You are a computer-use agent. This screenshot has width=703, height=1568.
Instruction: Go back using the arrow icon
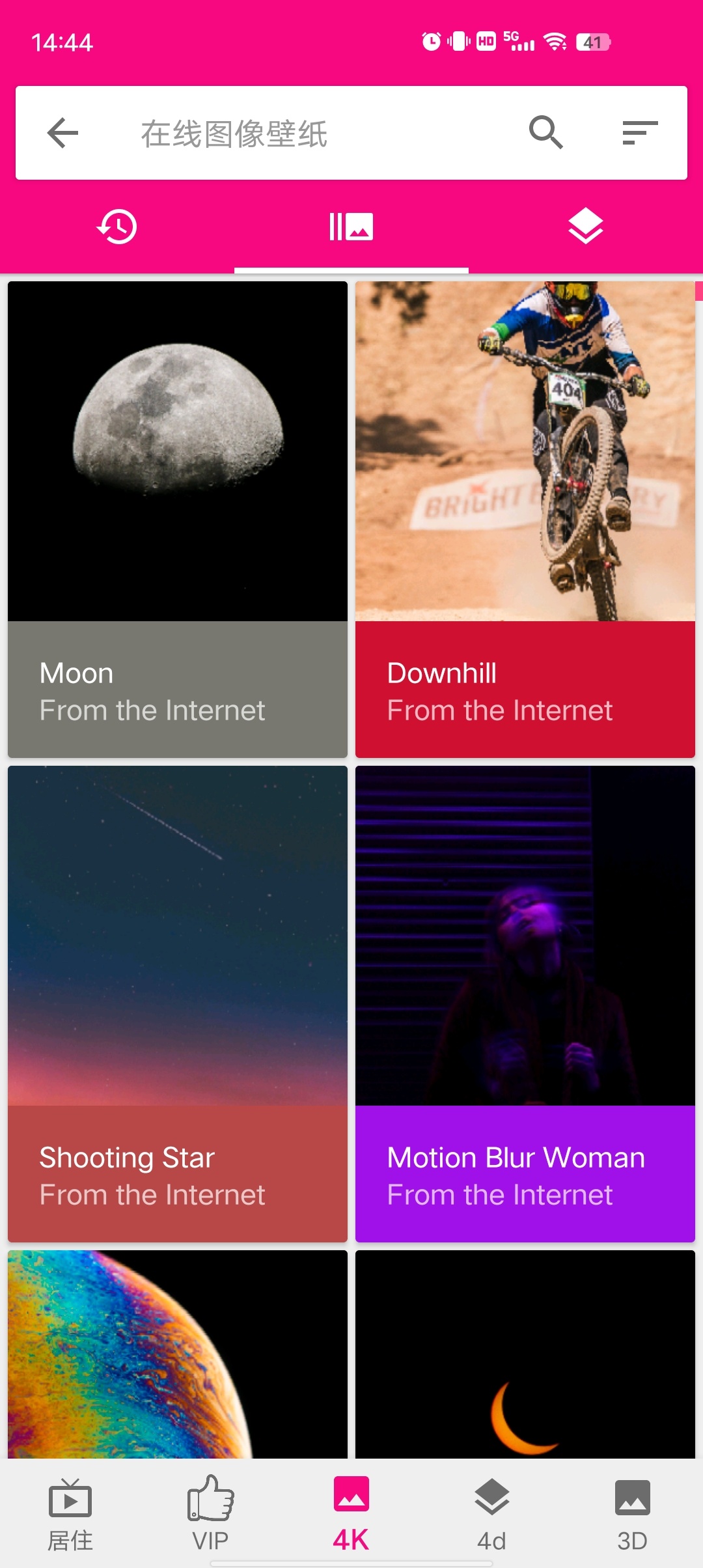click(63, 133)
